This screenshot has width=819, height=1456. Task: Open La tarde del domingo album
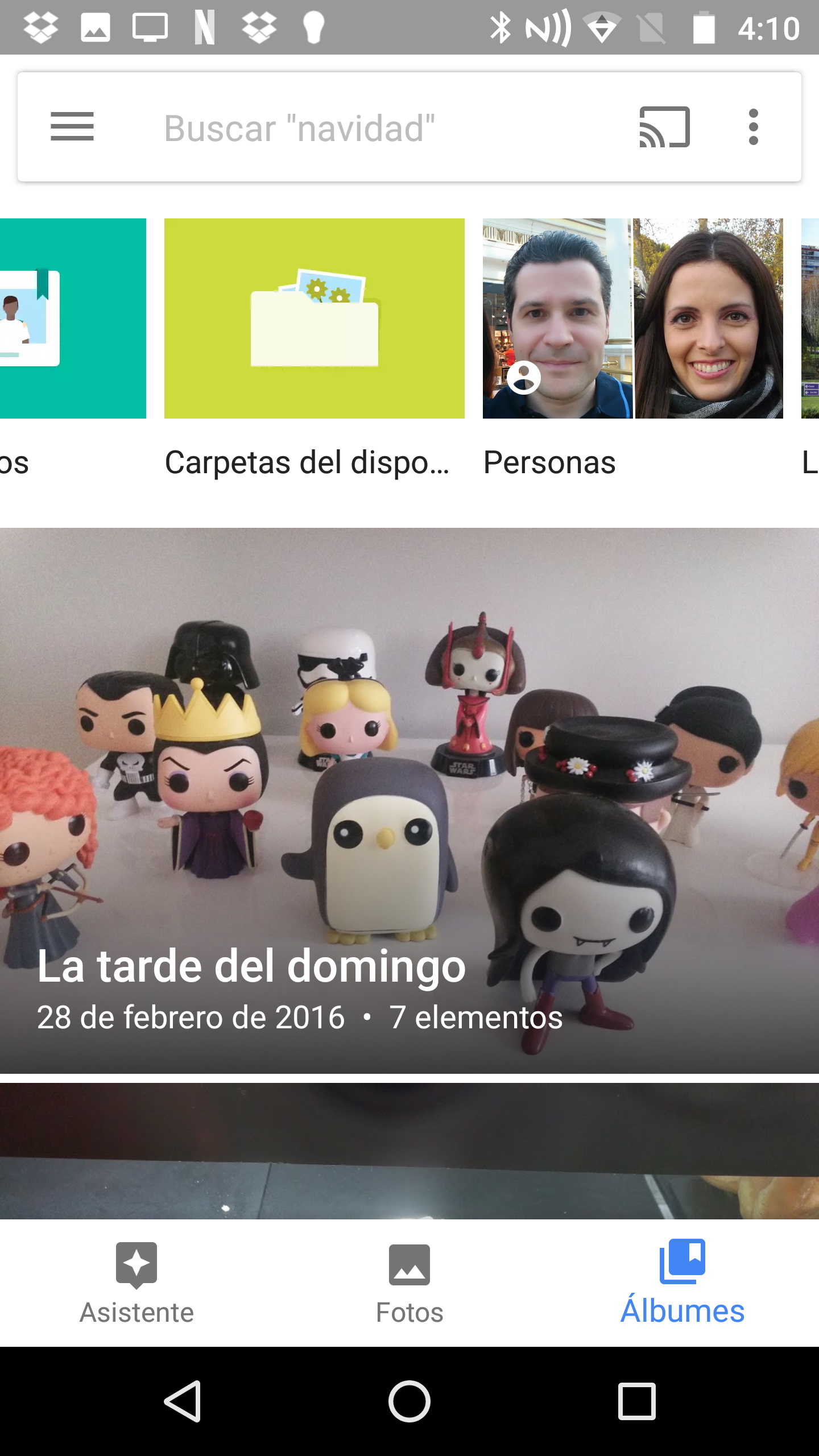point(409,801)
